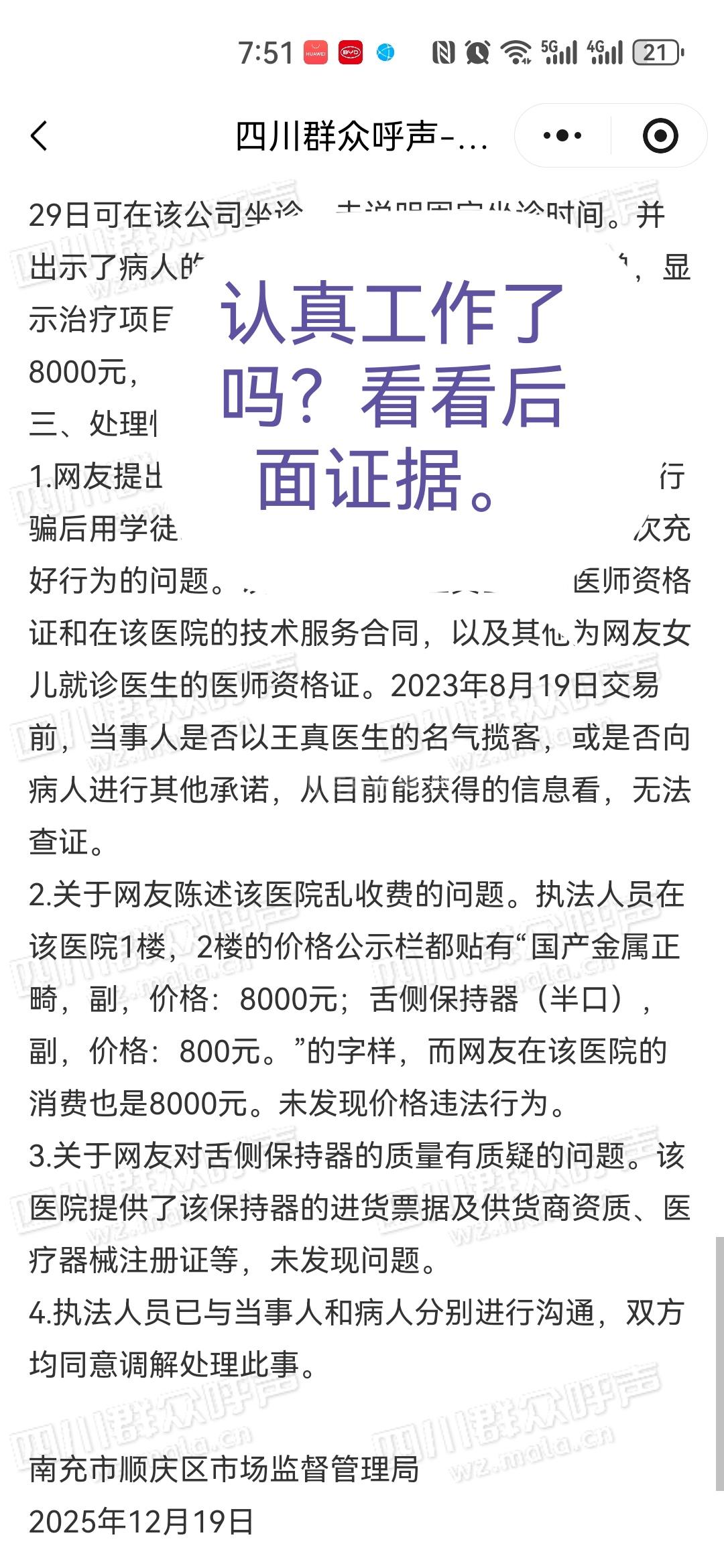Close the mini program via circle button
This screenshot has height=1568, width=724.
coord(660,136)
